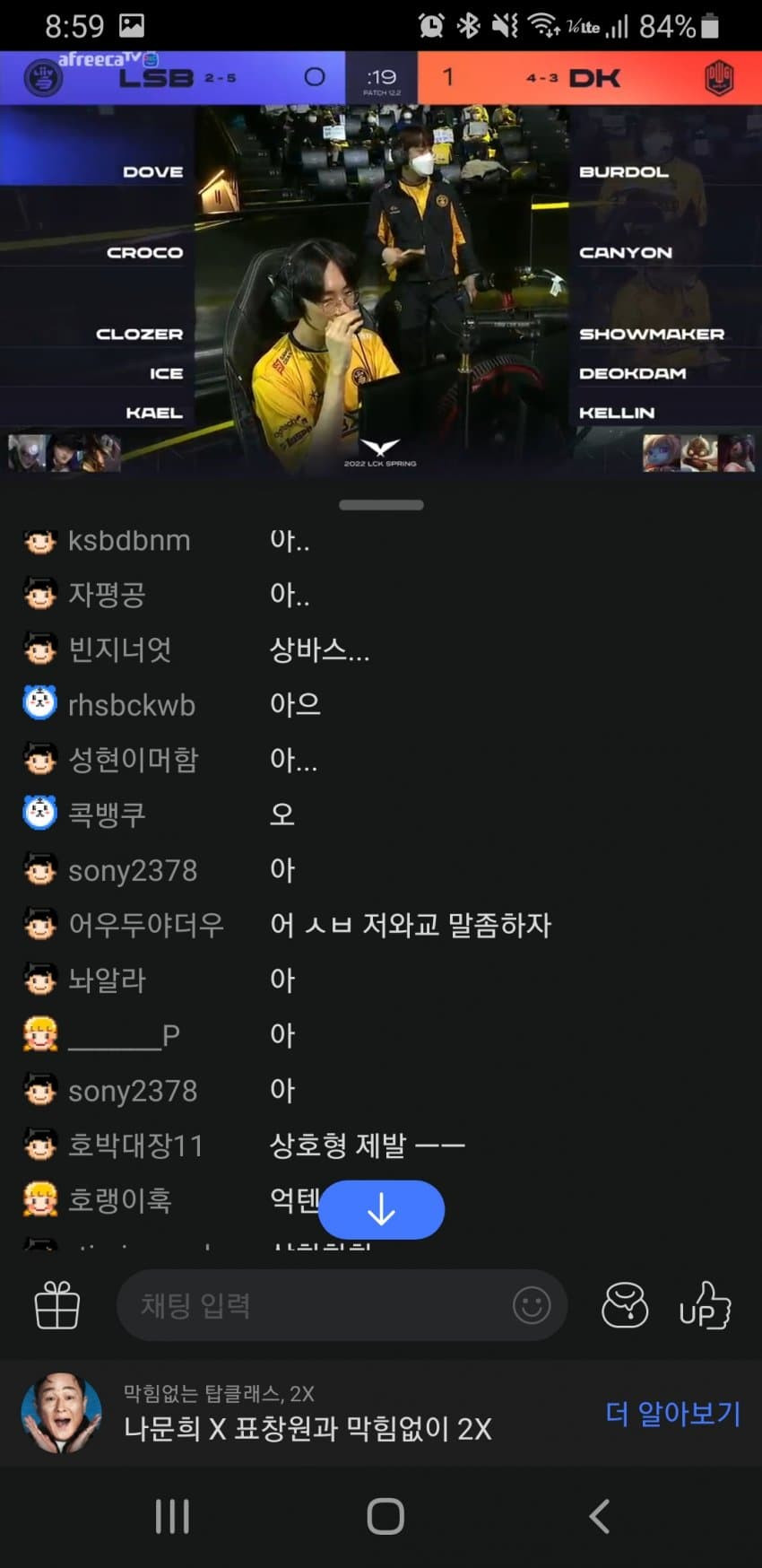
Task: Open user 호박대장11's chat message
Action: pyautogui.click(x=367, y=1146)
